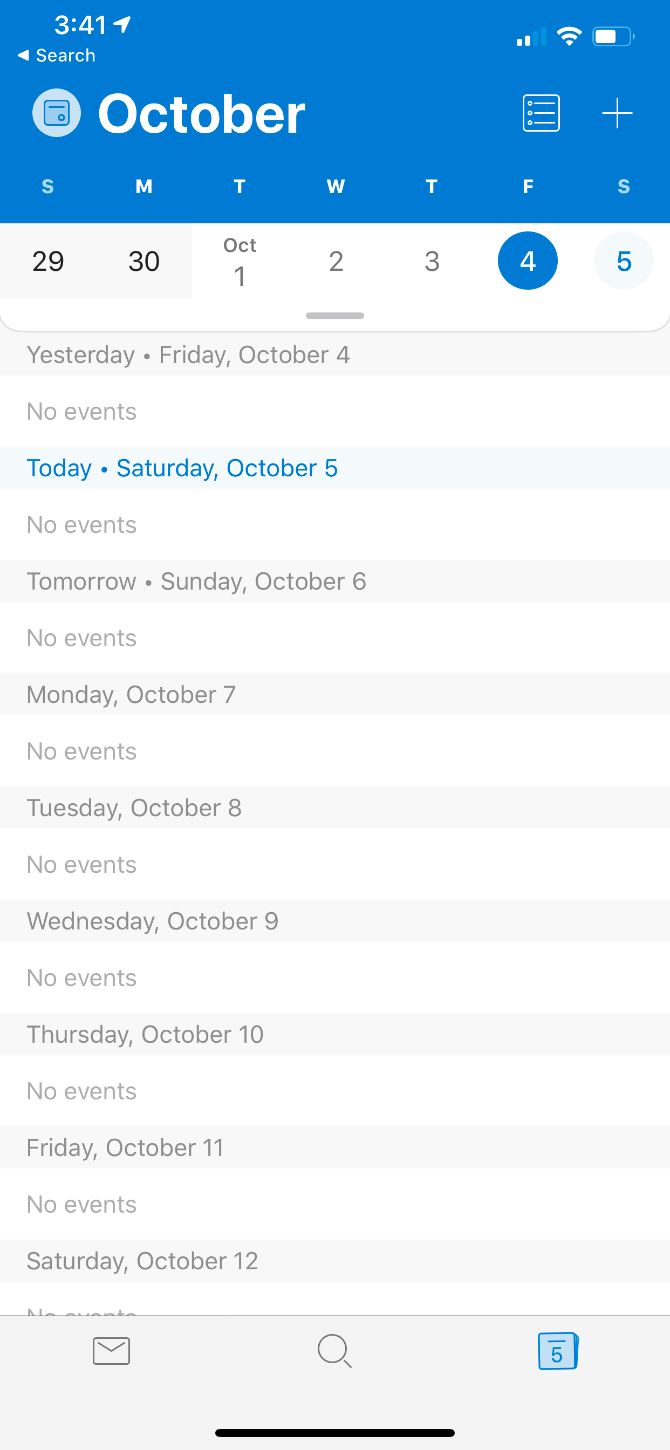670x1450 pixels.
Task: Select date 5 in the week strip
Action: click(624, 261)
